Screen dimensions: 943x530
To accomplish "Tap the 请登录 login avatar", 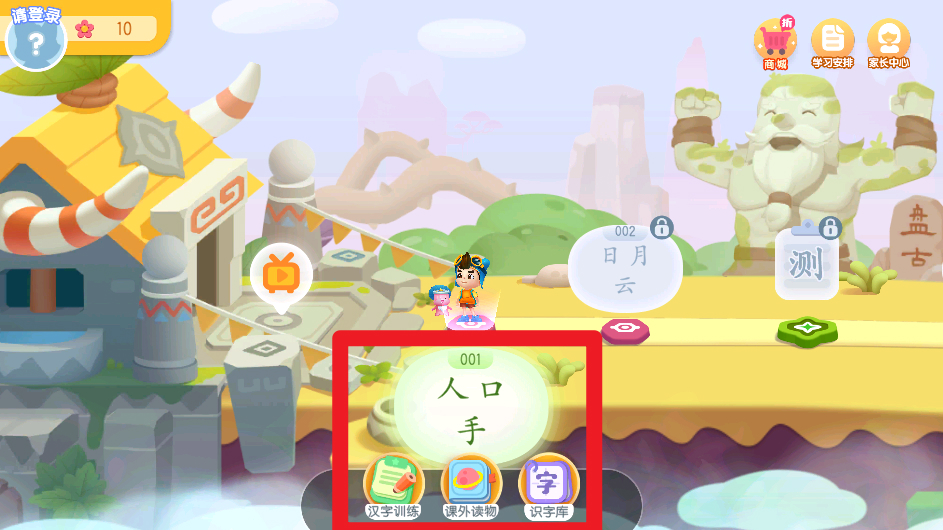I will 36,40.
